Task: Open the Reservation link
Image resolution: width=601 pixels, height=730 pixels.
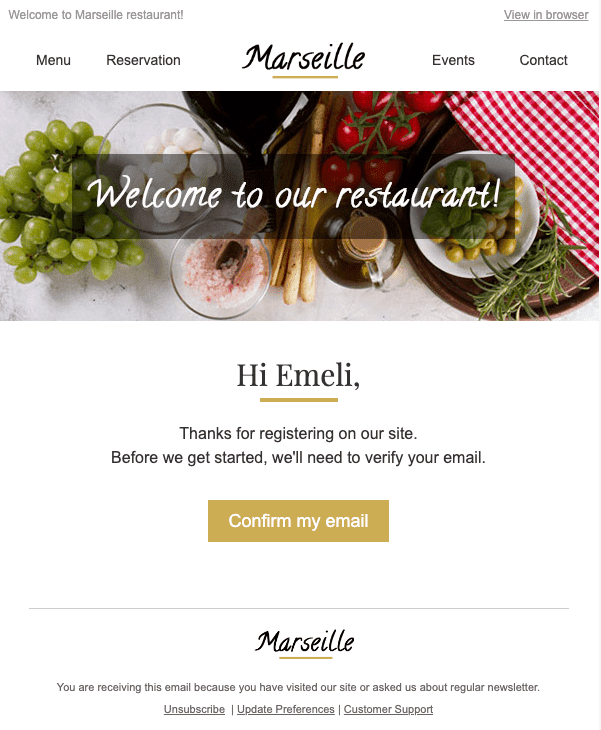Action: 143,60
